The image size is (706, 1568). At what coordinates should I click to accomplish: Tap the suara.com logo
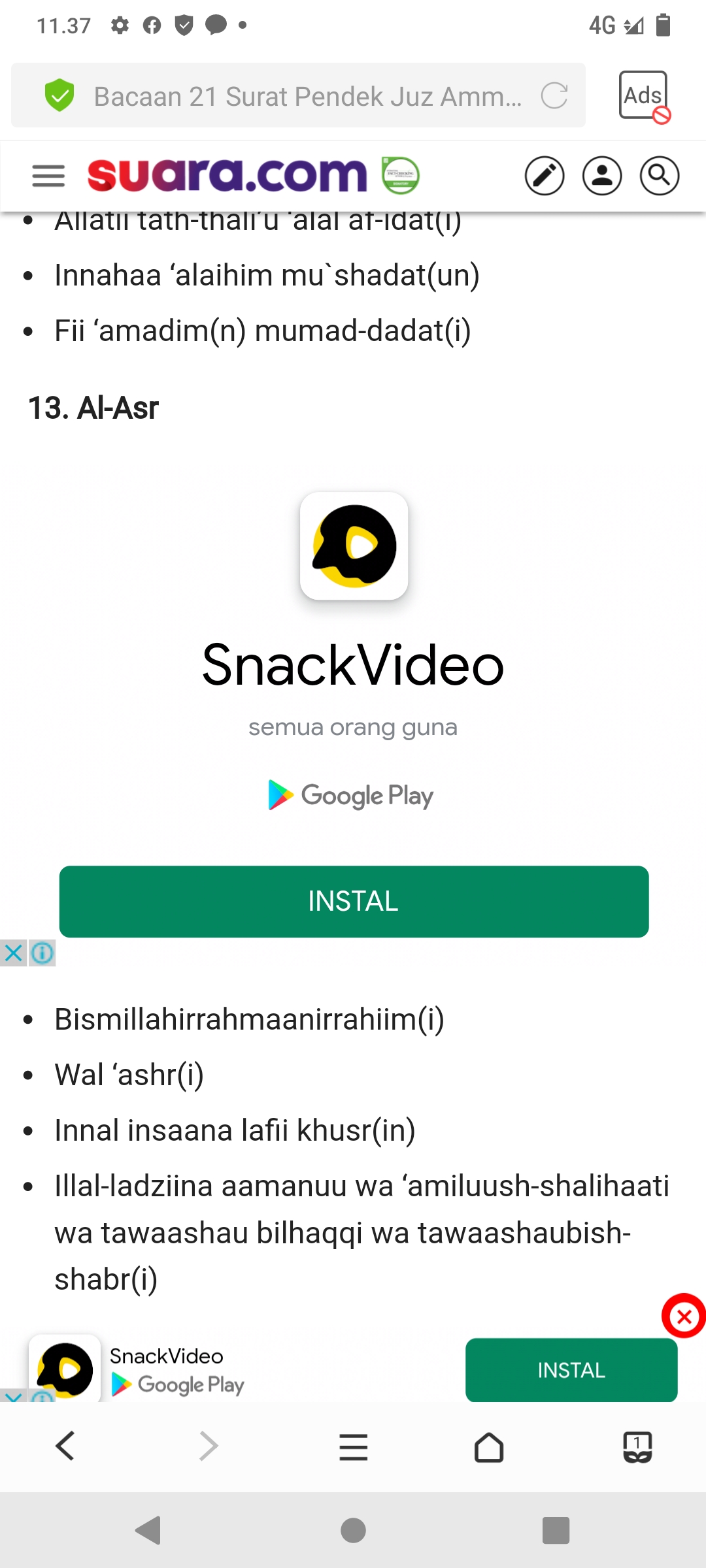point(227,174)
